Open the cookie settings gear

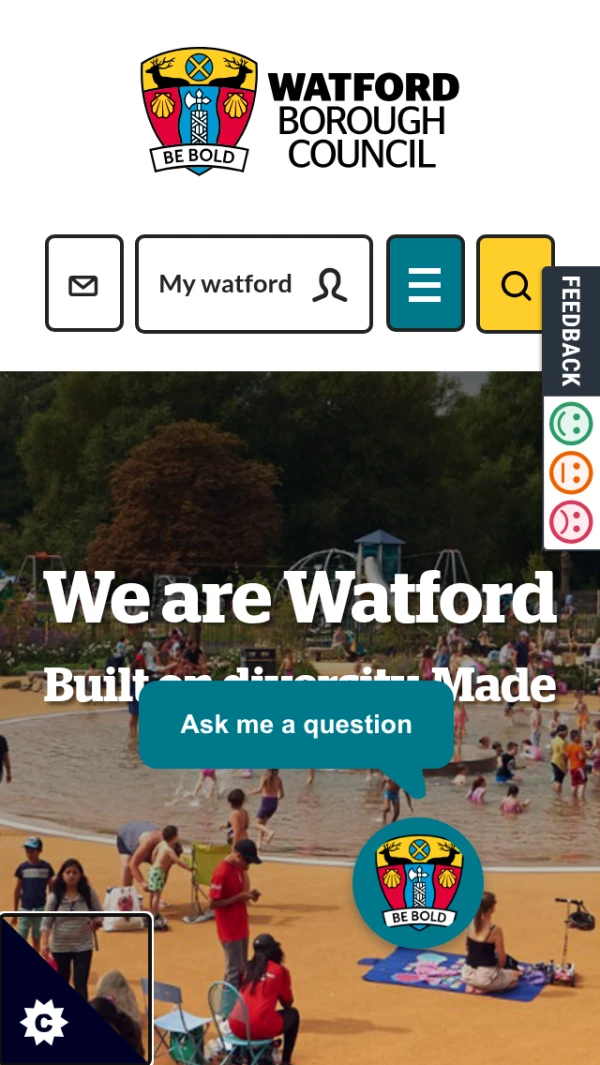click(43, 1023)
